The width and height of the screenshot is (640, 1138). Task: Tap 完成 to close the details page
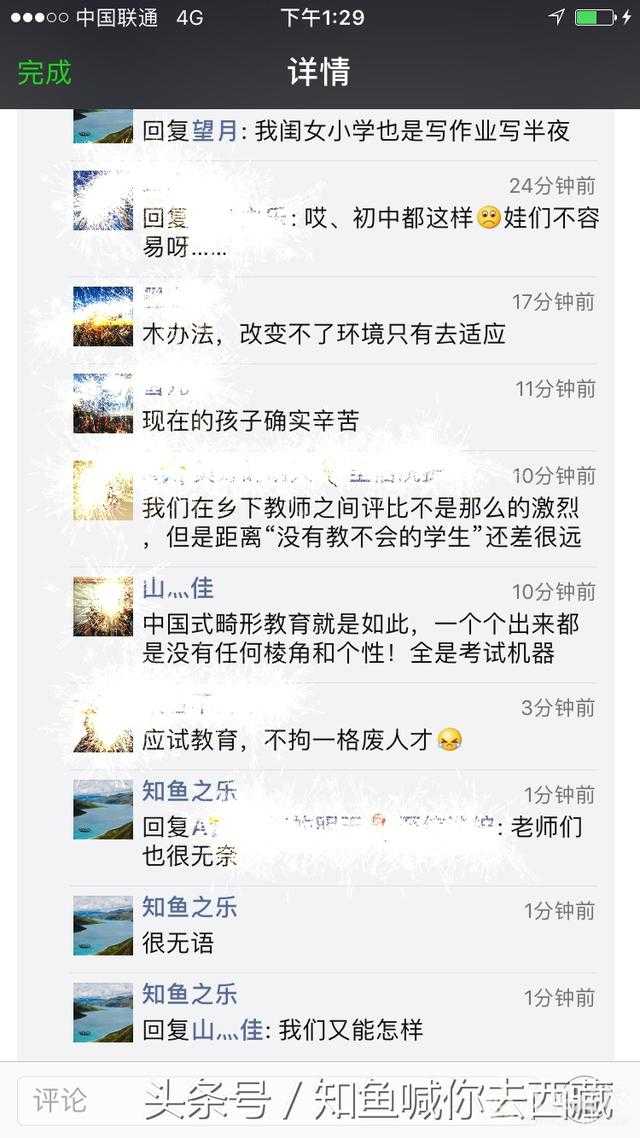point(45,73)
